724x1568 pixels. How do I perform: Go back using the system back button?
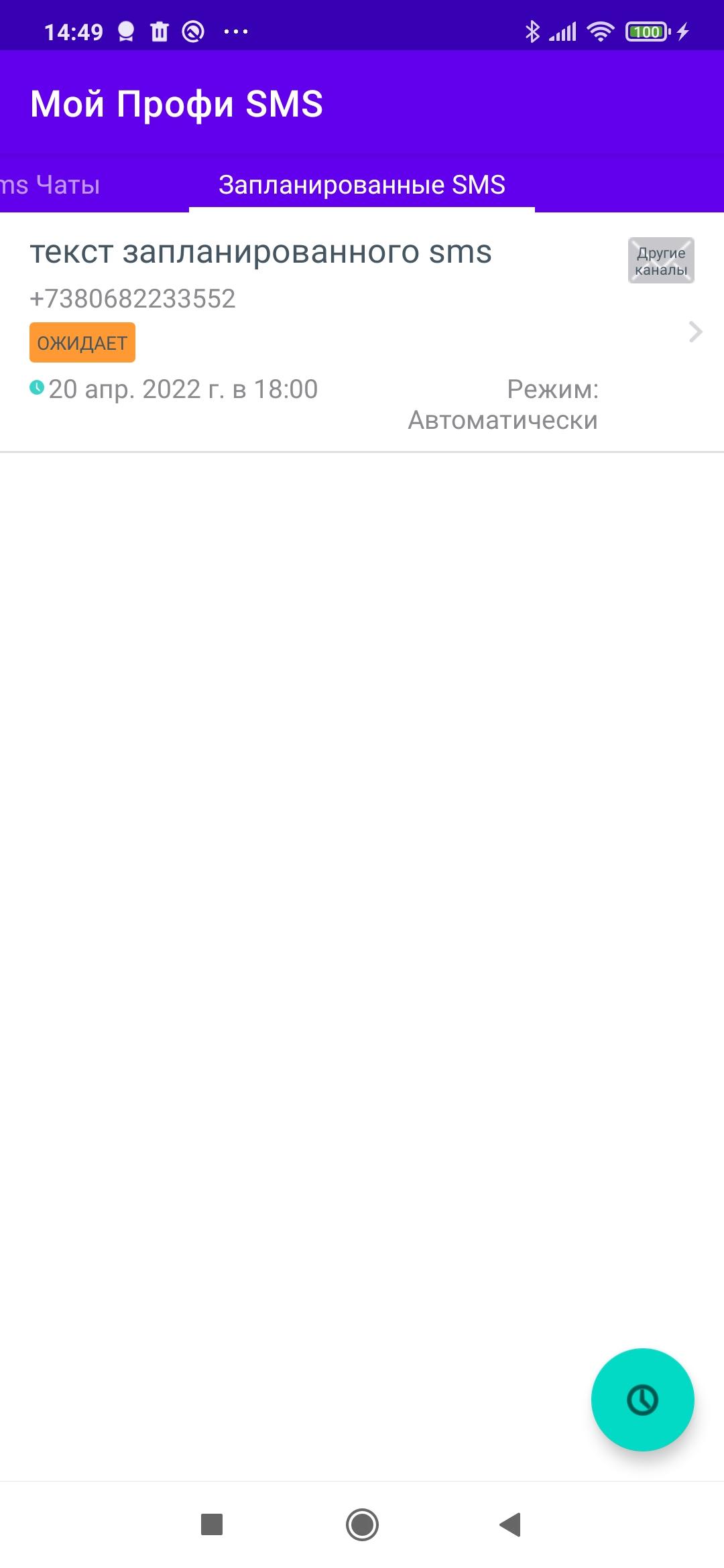point(511,1524)
